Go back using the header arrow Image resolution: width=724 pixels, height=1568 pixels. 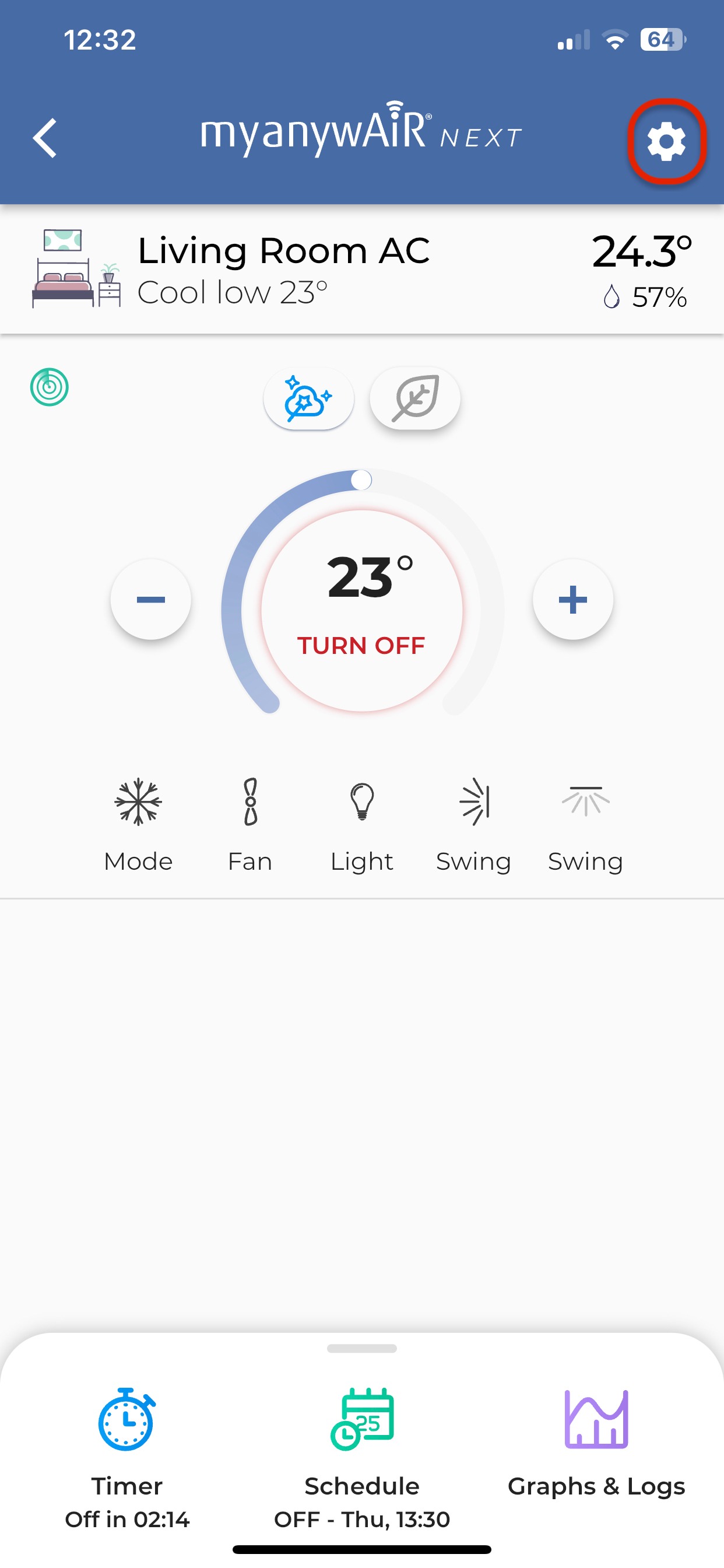(45, 138)
